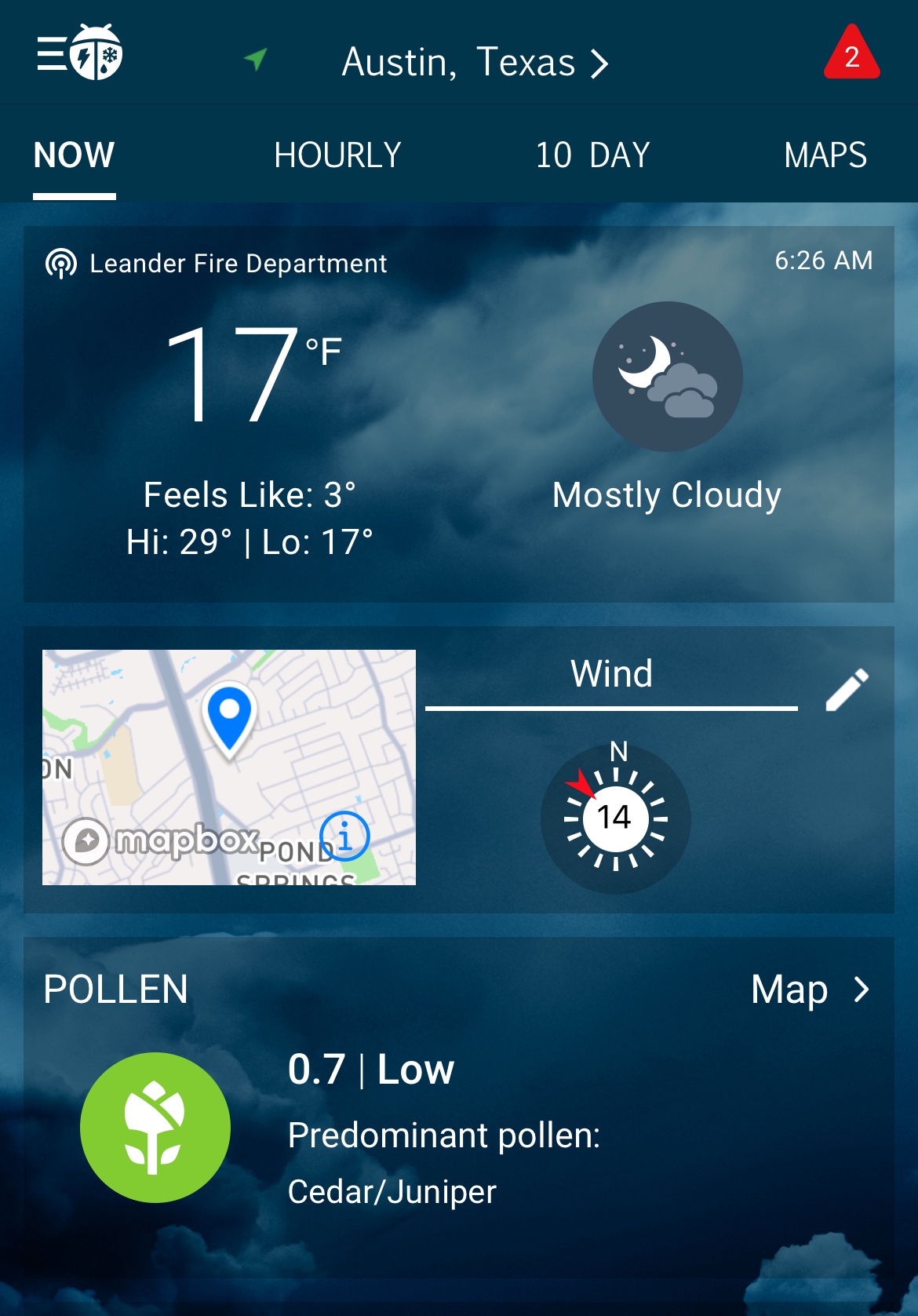Open the Austin, Texas location selector

coord(474,62)
